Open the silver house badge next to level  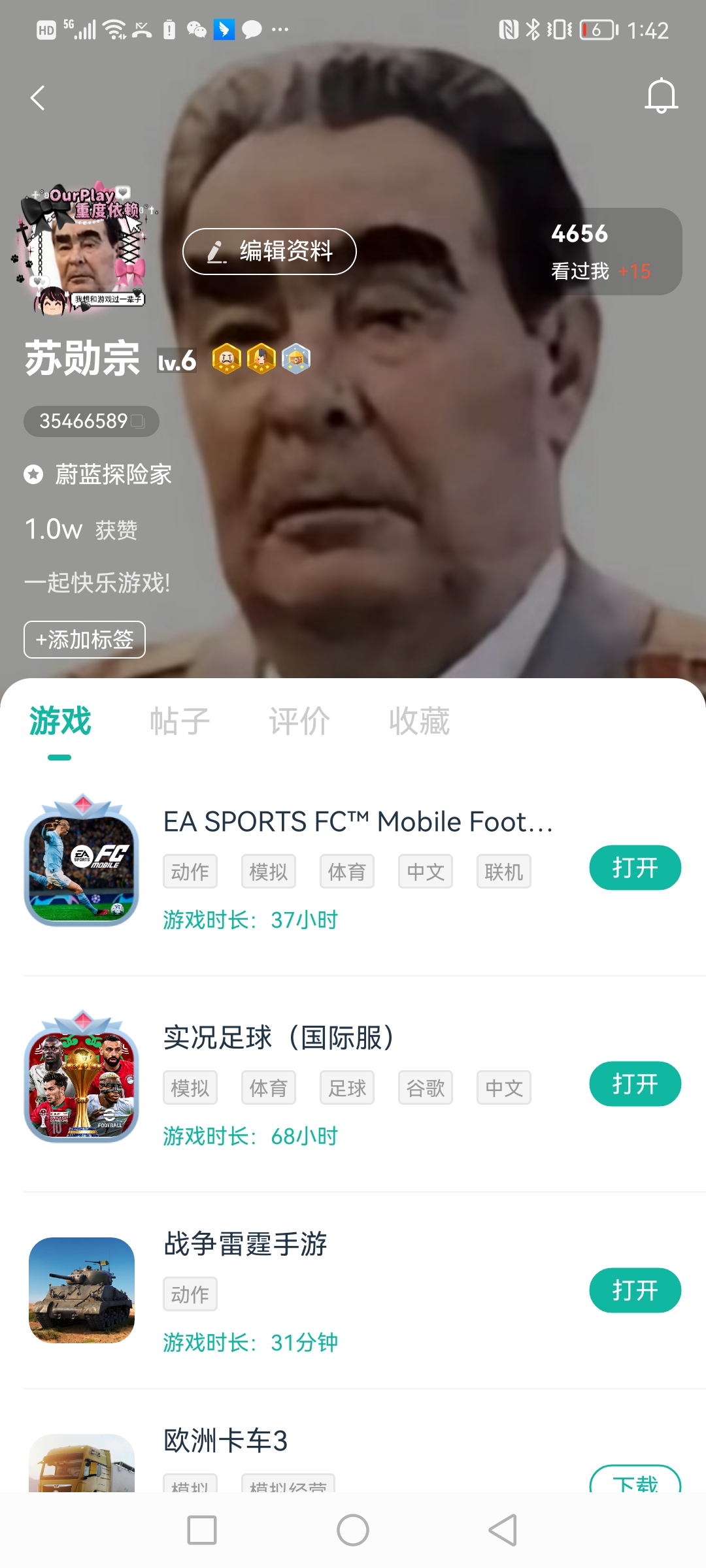coord(296,359)
